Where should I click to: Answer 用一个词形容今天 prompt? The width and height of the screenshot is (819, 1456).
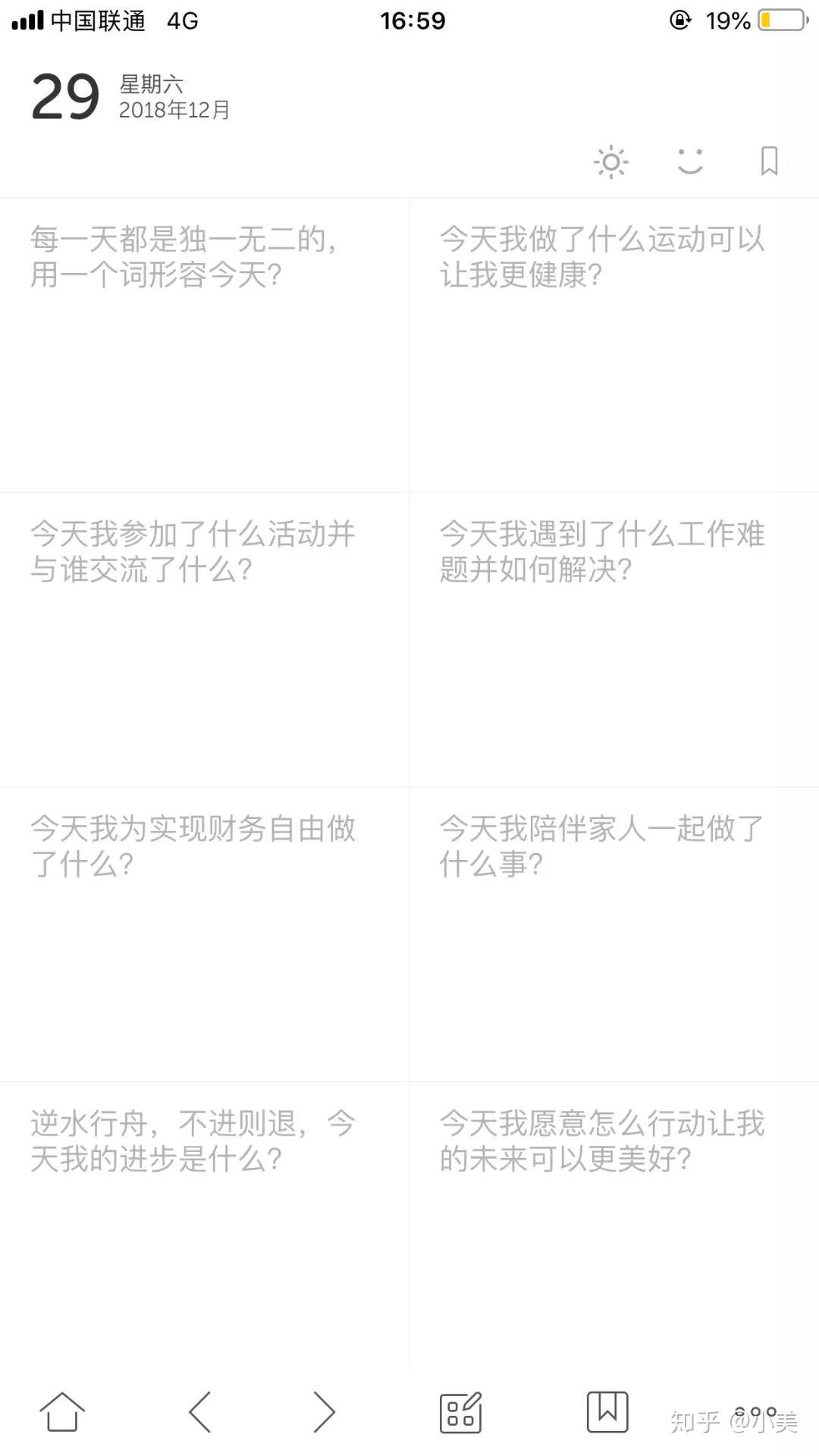pos(205,346)
